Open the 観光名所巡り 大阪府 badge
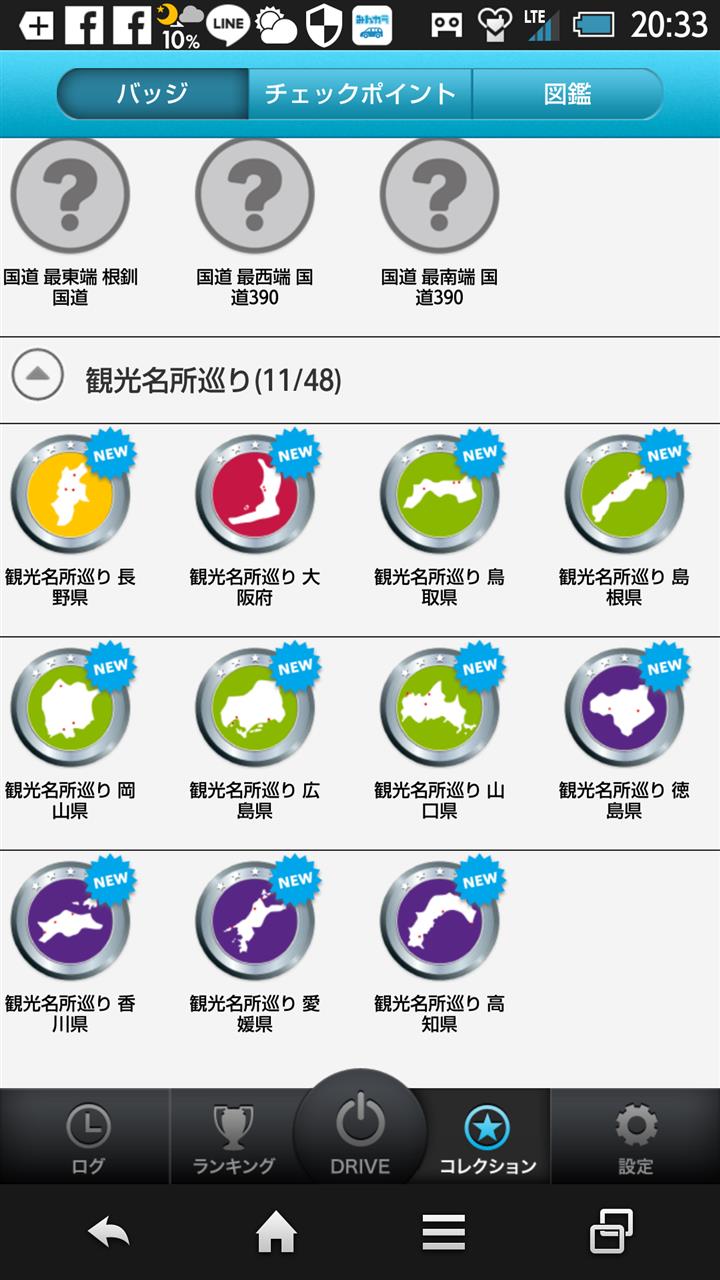 pyautogui.click(x=255, y=495)
